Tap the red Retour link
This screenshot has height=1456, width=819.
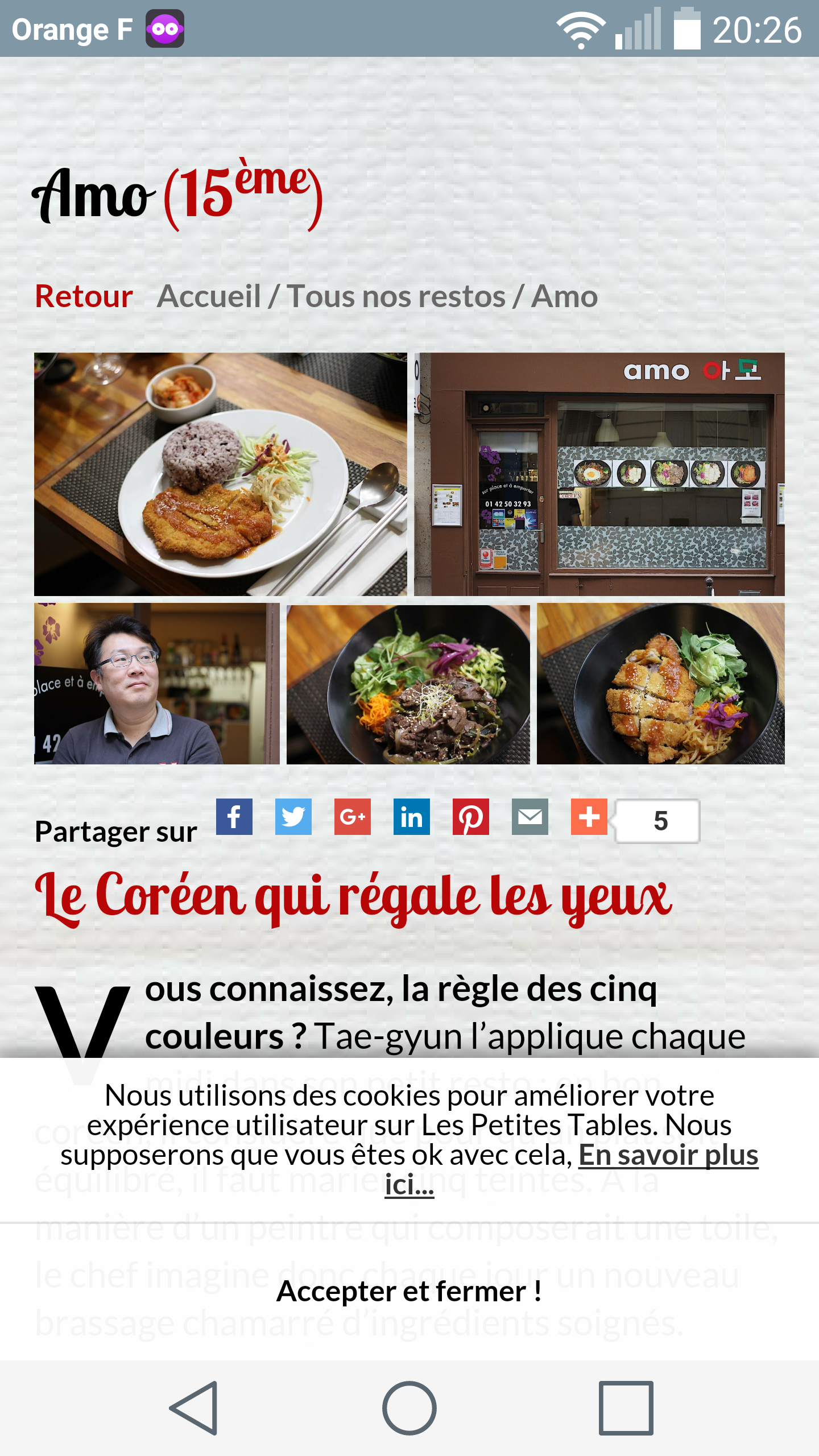[x=84, y=296]
